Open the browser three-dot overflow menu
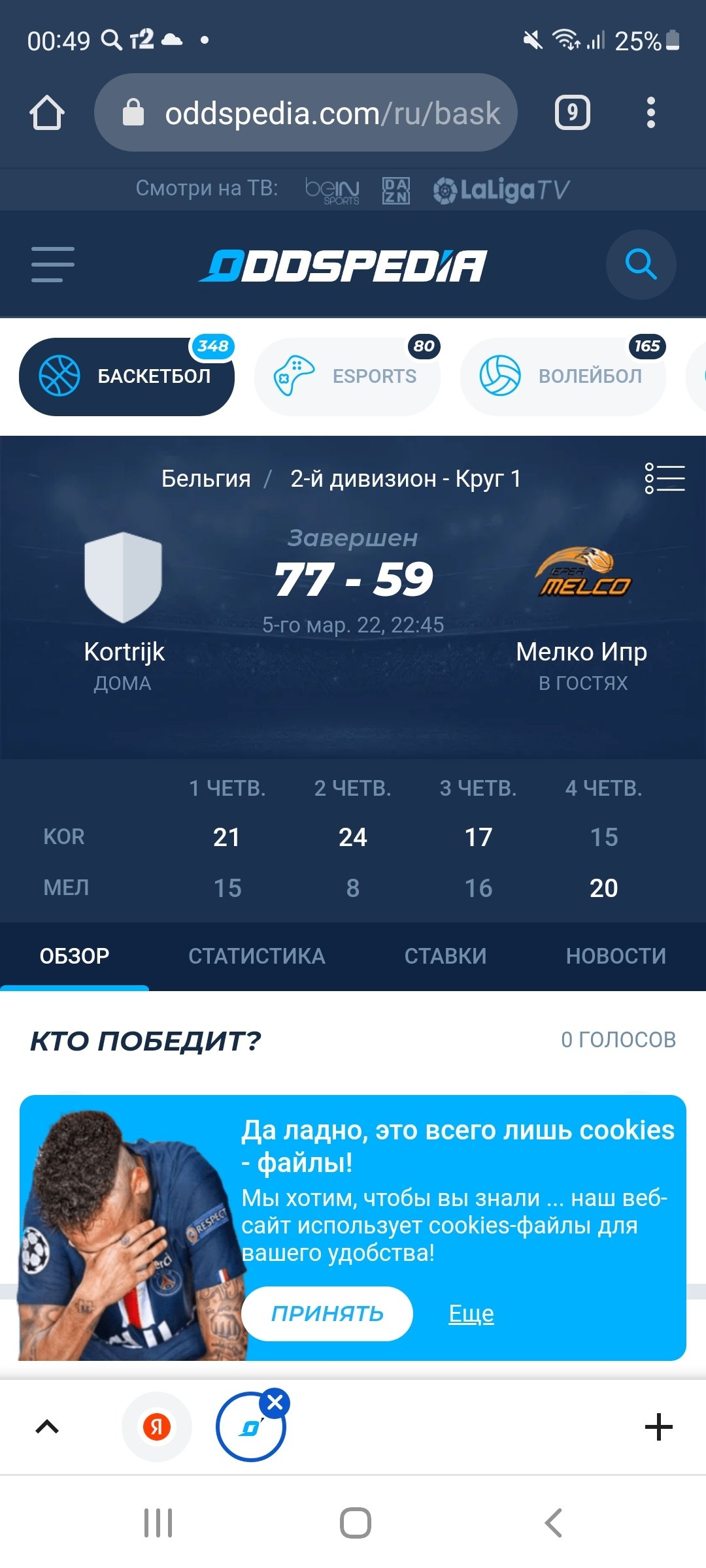The width and height of the screenshot is (706, 1568). point(650,112)
